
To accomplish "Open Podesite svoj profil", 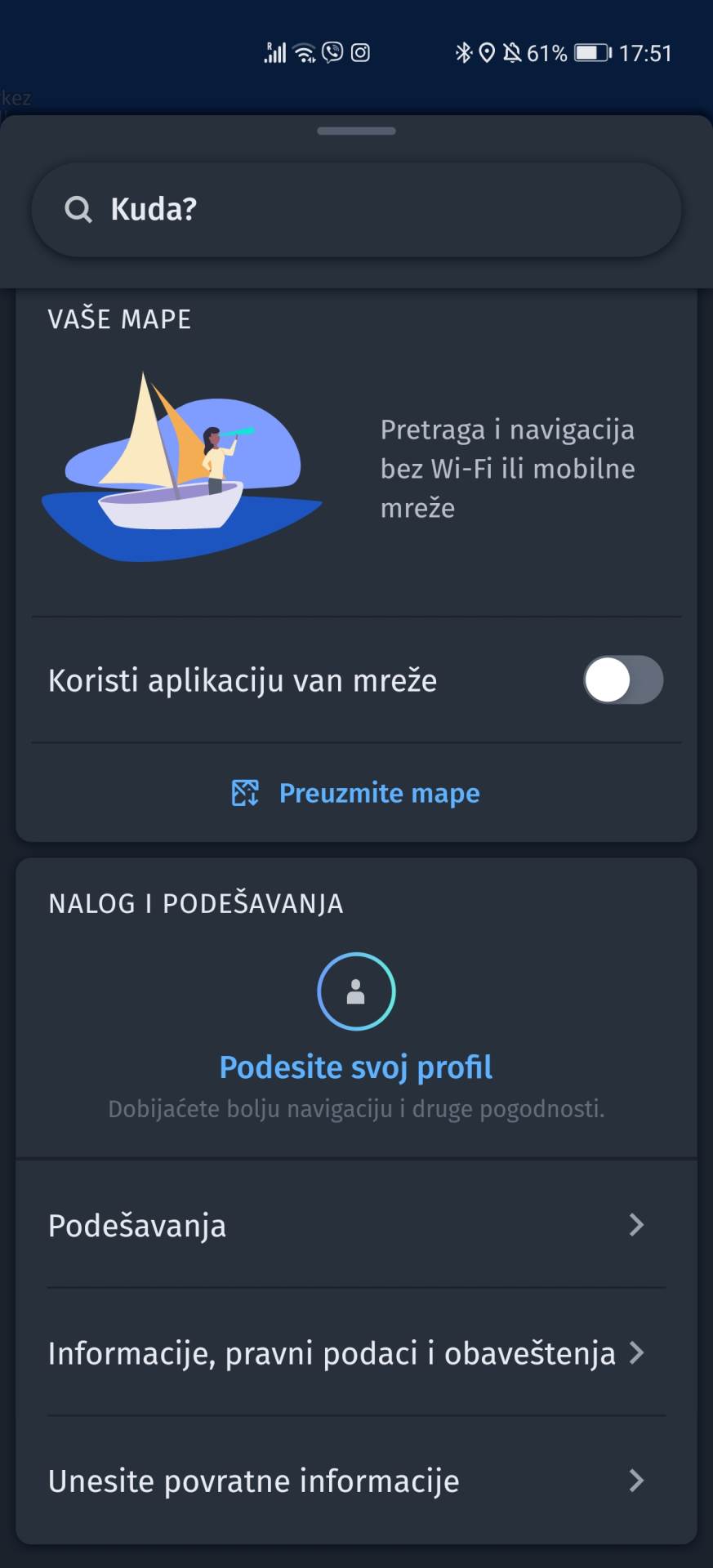I will click(x=355, y=1067).
